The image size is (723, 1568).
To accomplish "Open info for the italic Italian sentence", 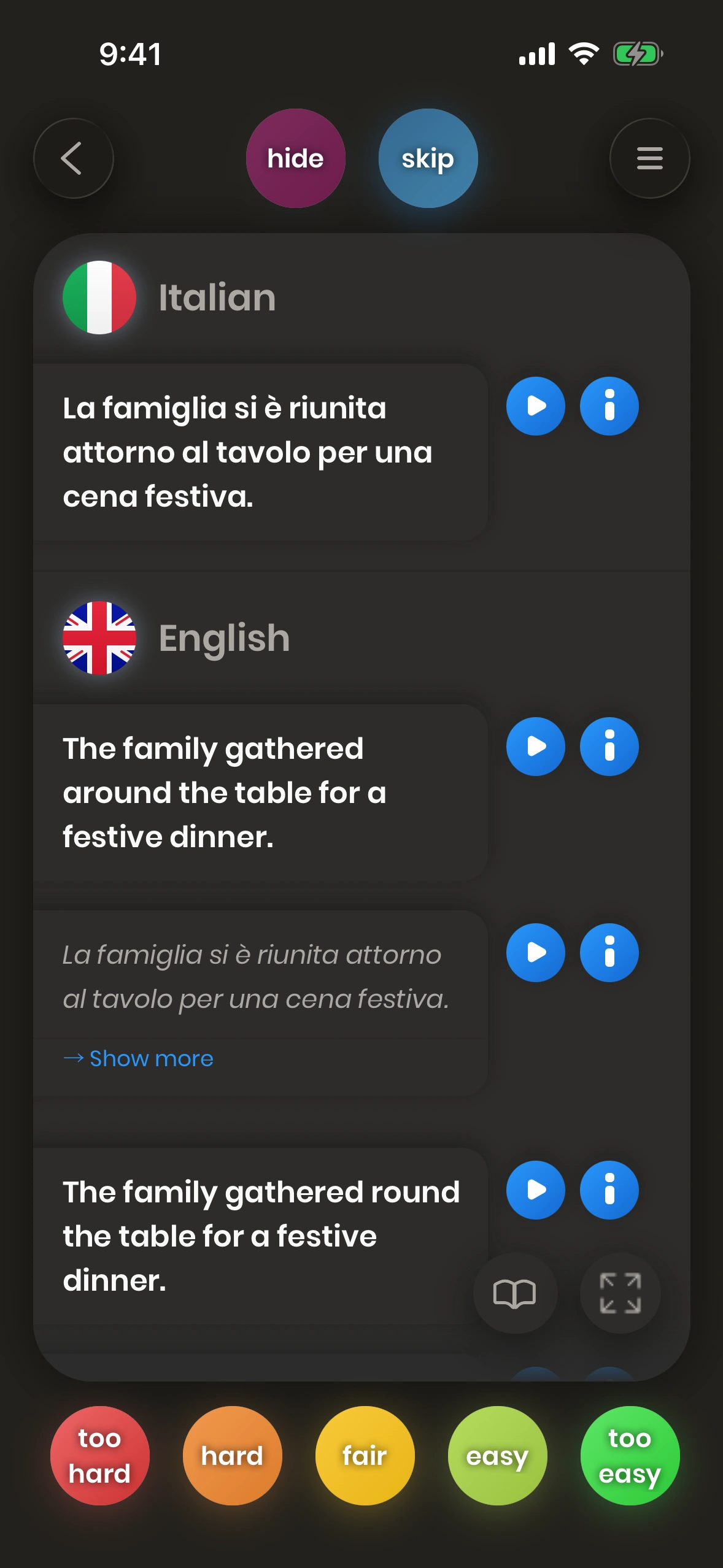I will 609,953.
